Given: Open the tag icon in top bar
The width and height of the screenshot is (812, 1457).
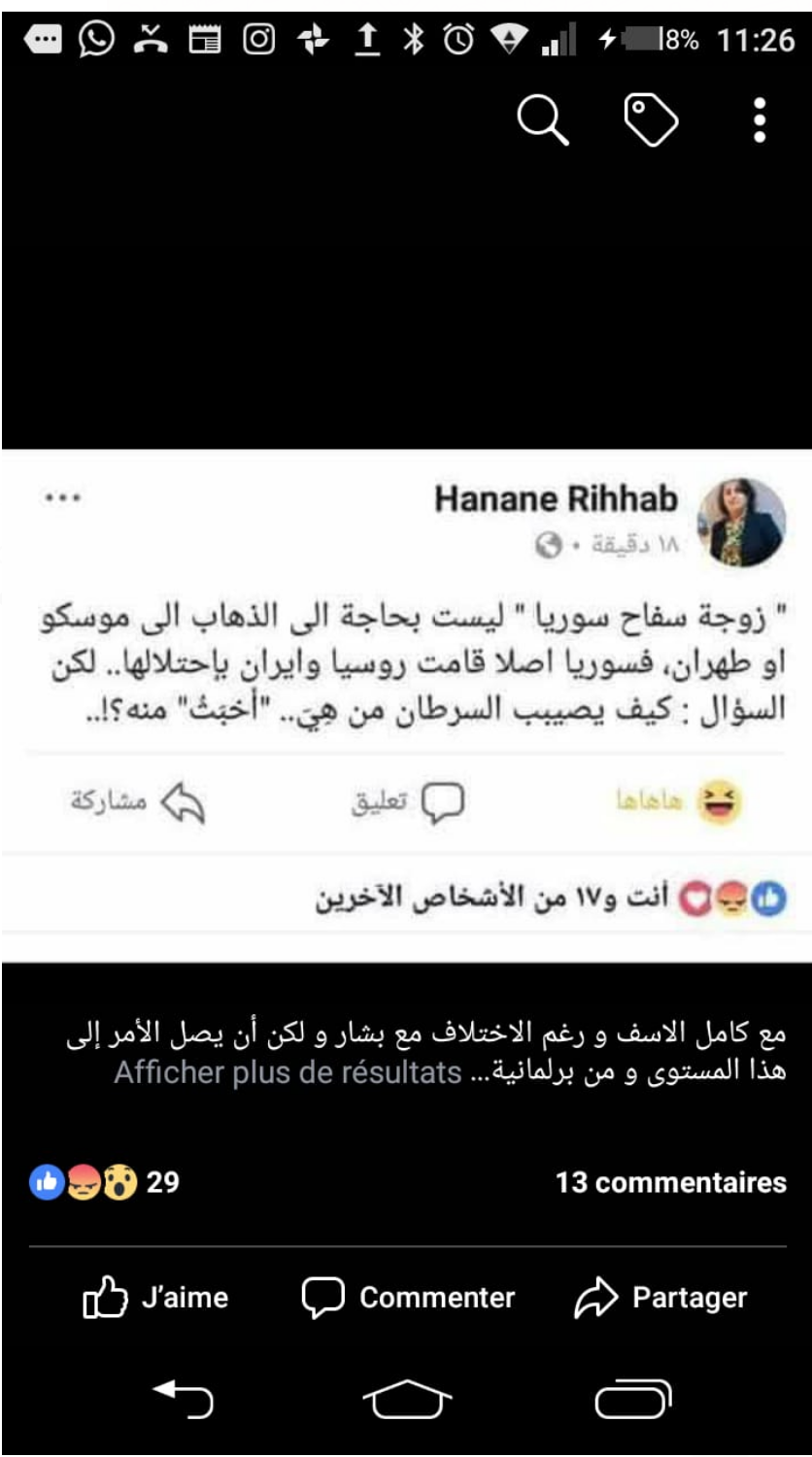Looking at the screenshot, I should coord(650,121).
